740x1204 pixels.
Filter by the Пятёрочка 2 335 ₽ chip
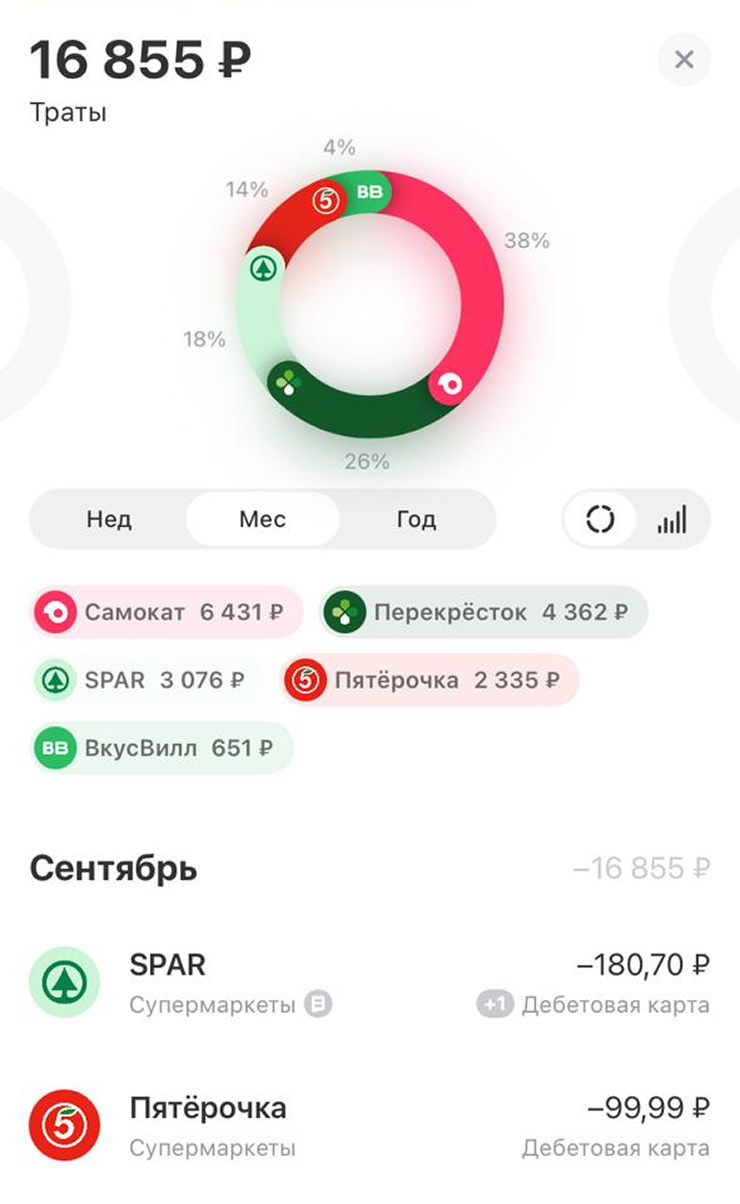point(429,681)
